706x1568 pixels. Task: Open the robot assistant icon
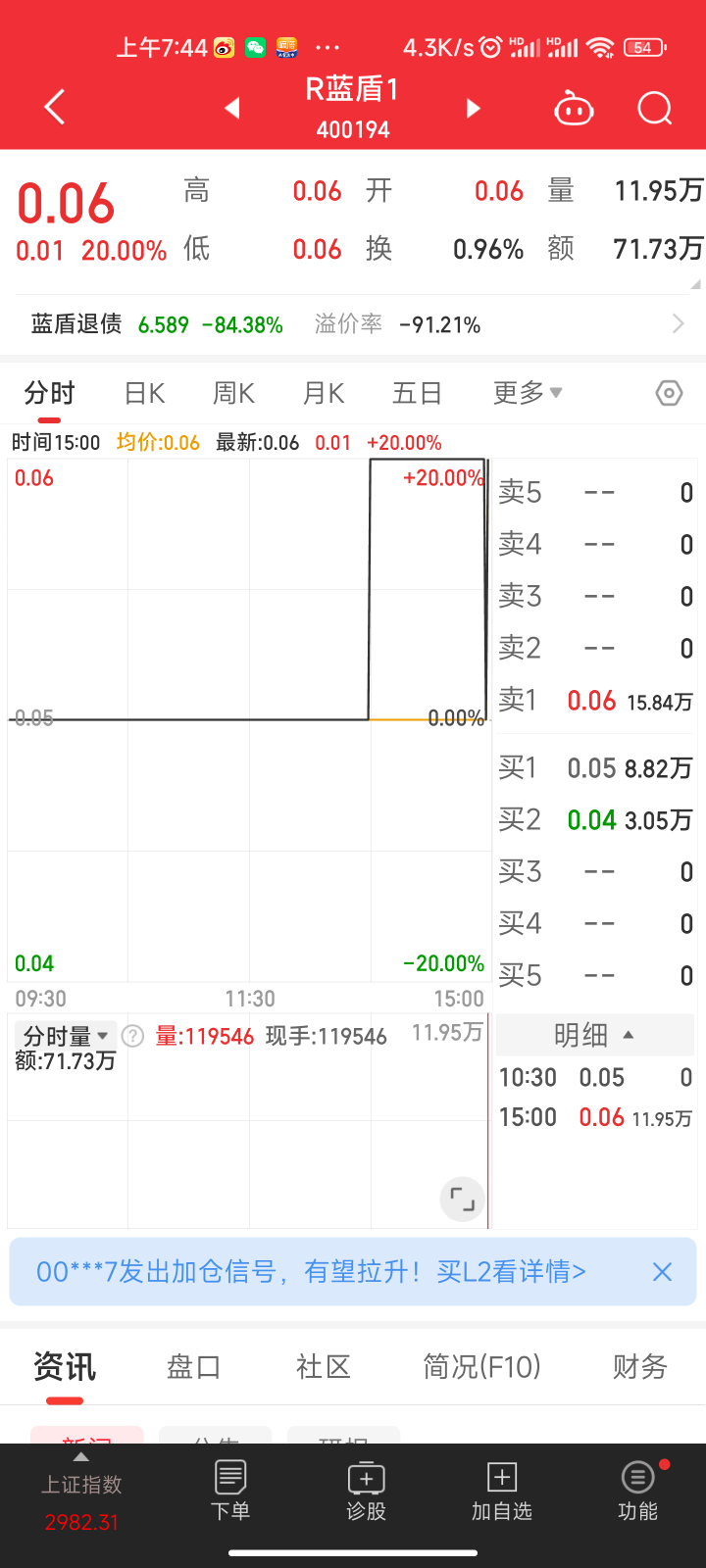coord(574,108)
